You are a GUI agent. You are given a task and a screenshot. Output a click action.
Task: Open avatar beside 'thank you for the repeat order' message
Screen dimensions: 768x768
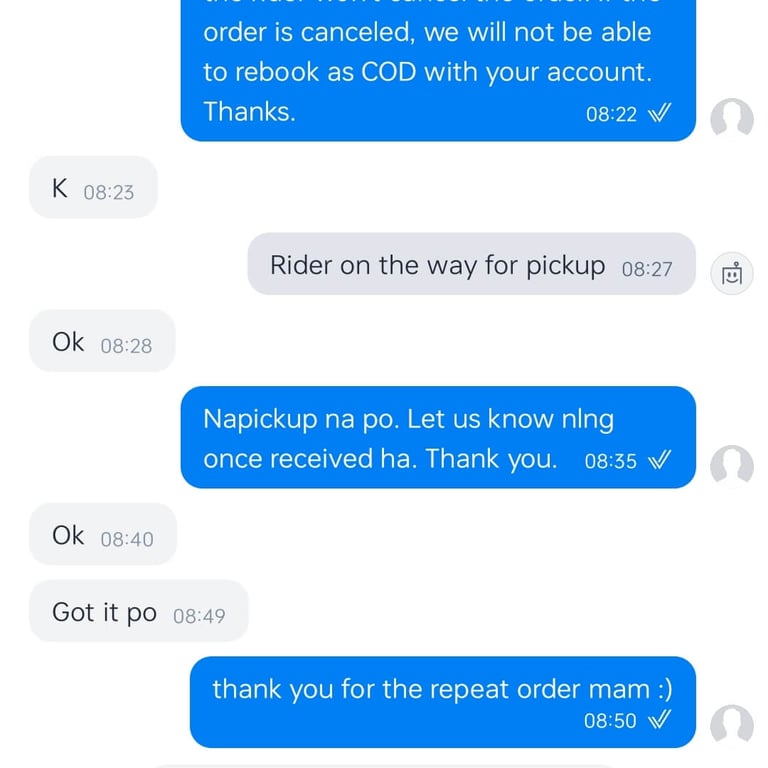pyautogui.click(x=732, y=725)
